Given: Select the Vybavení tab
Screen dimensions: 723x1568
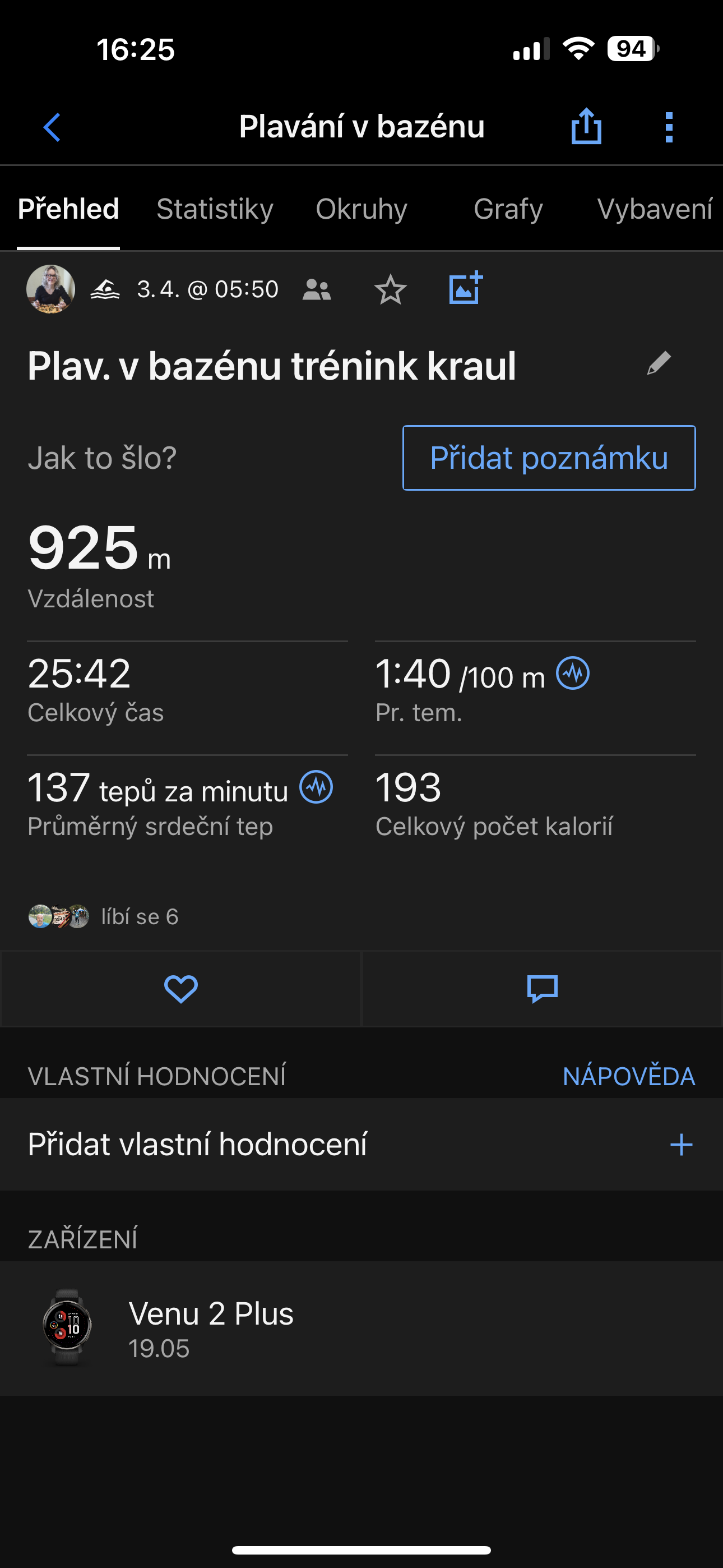Looking at the screenshot, I should point(654,209).
